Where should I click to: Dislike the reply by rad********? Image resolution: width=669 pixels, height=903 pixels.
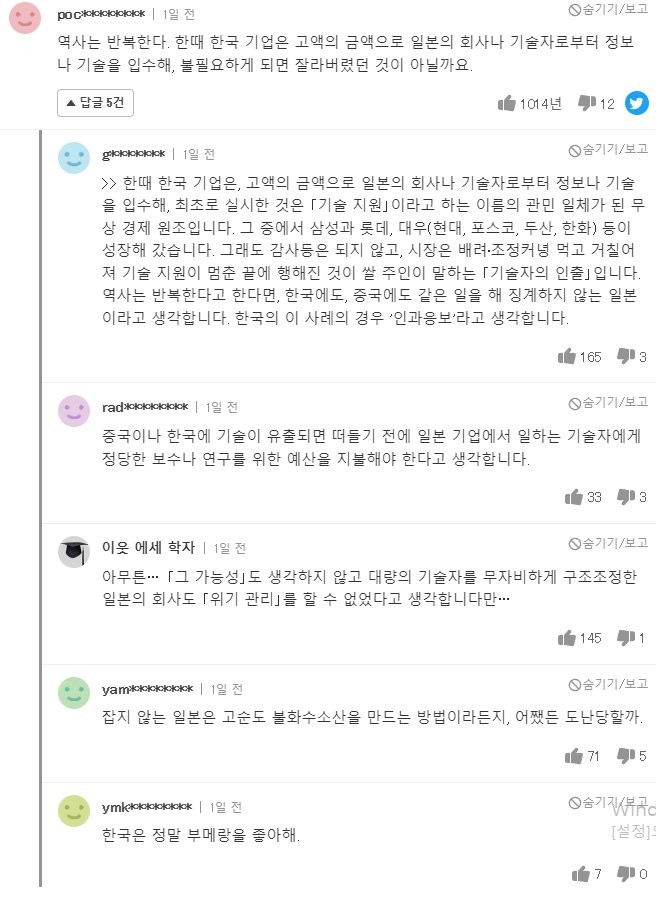coord(626,497)
